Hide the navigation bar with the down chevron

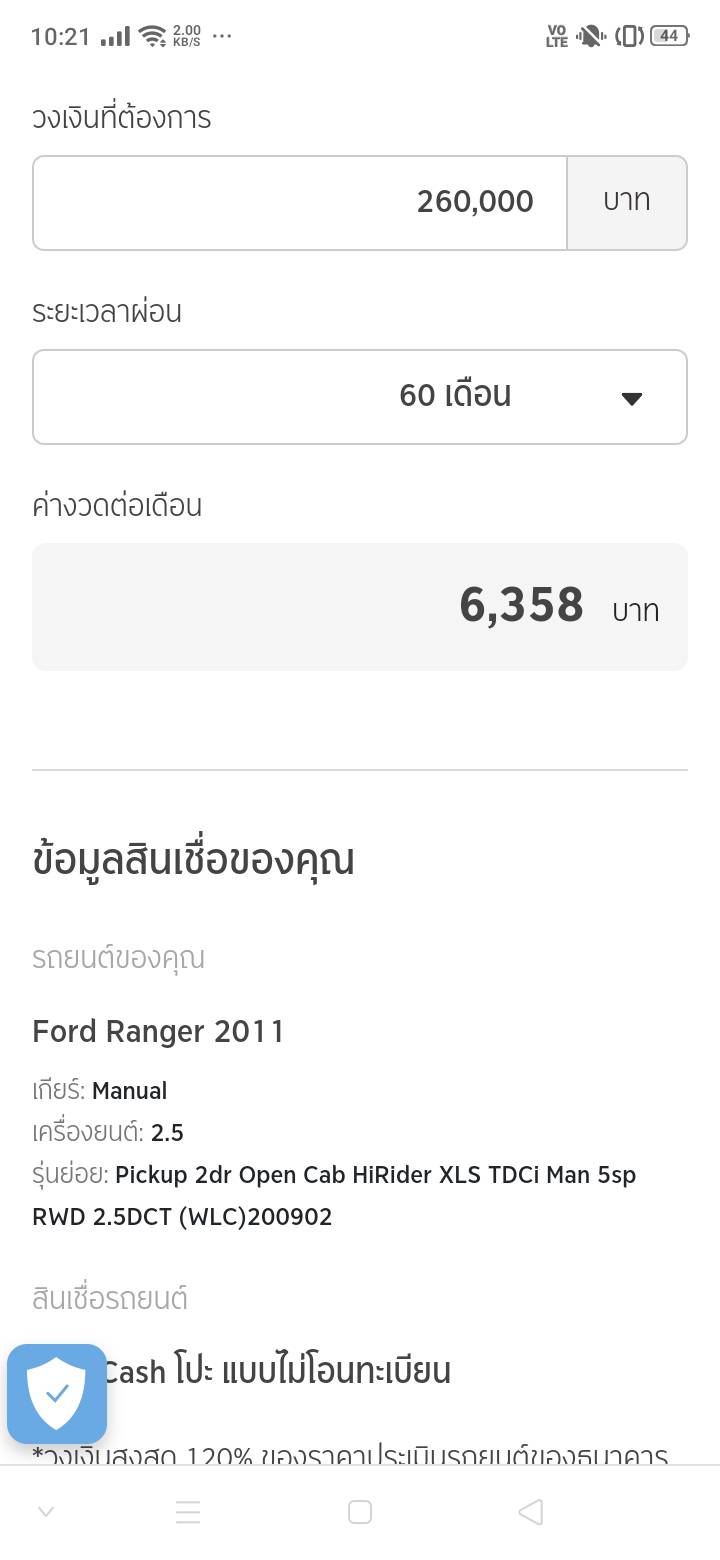click(46, 1512)
